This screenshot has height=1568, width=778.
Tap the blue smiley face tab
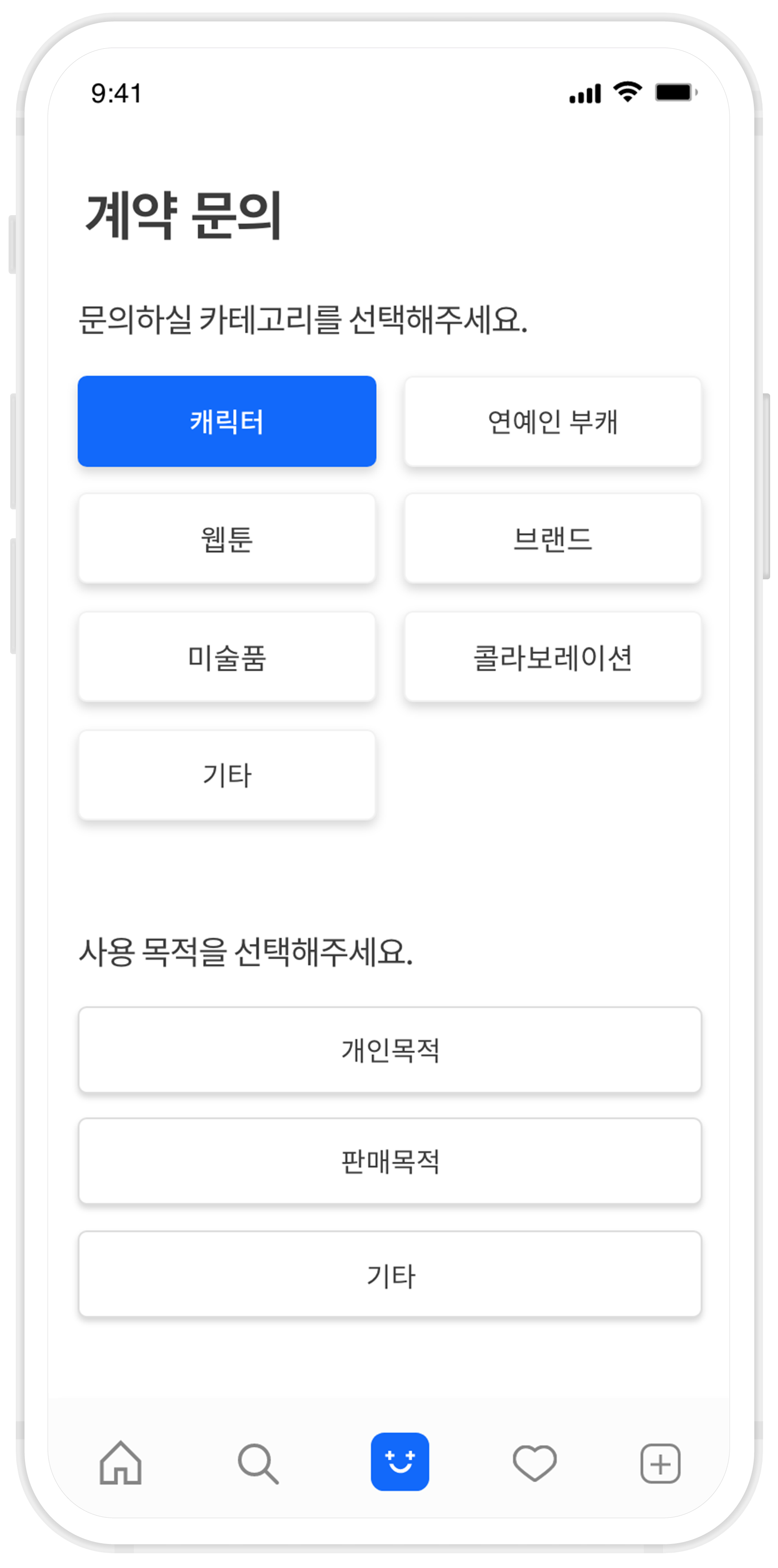(400, 1462)
